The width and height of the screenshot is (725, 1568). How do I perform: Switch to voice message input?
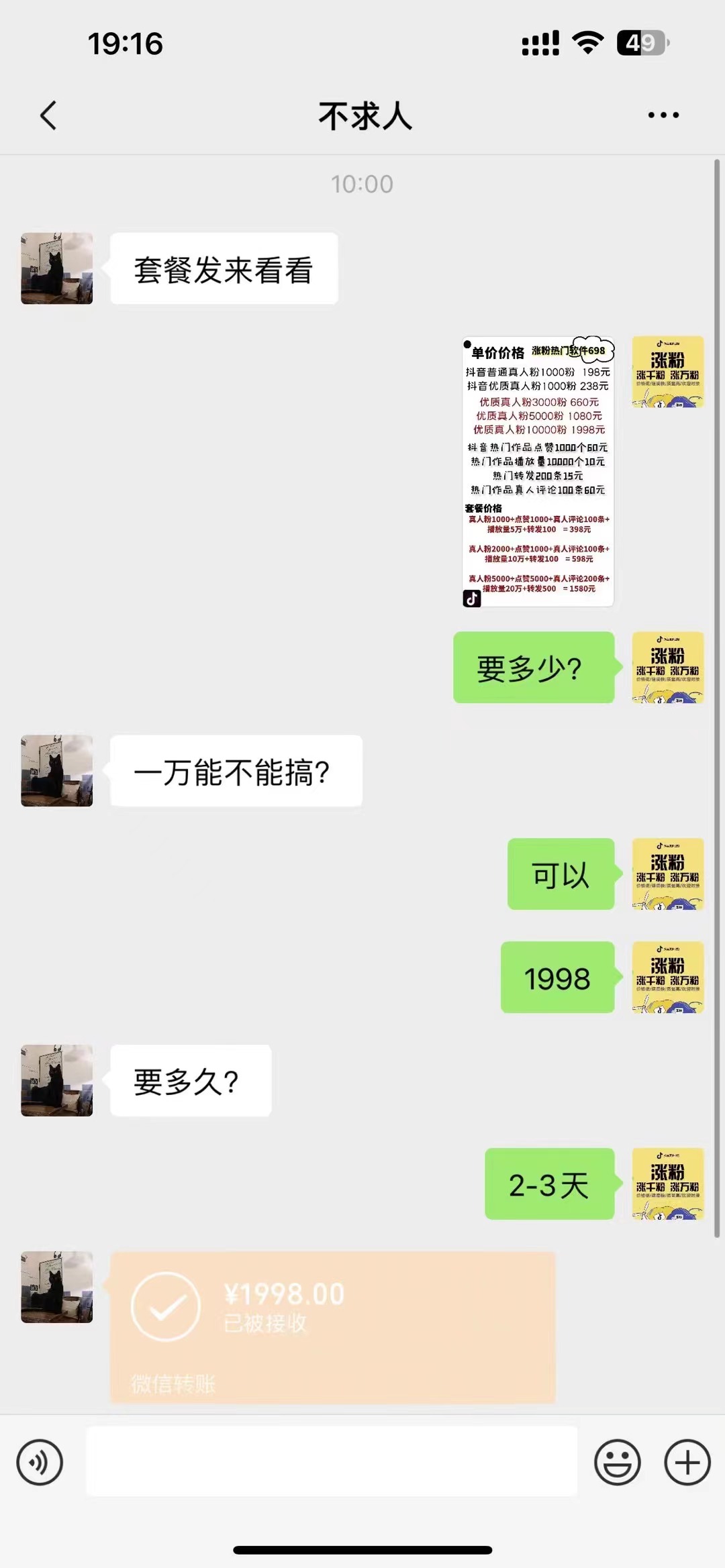40,1462
